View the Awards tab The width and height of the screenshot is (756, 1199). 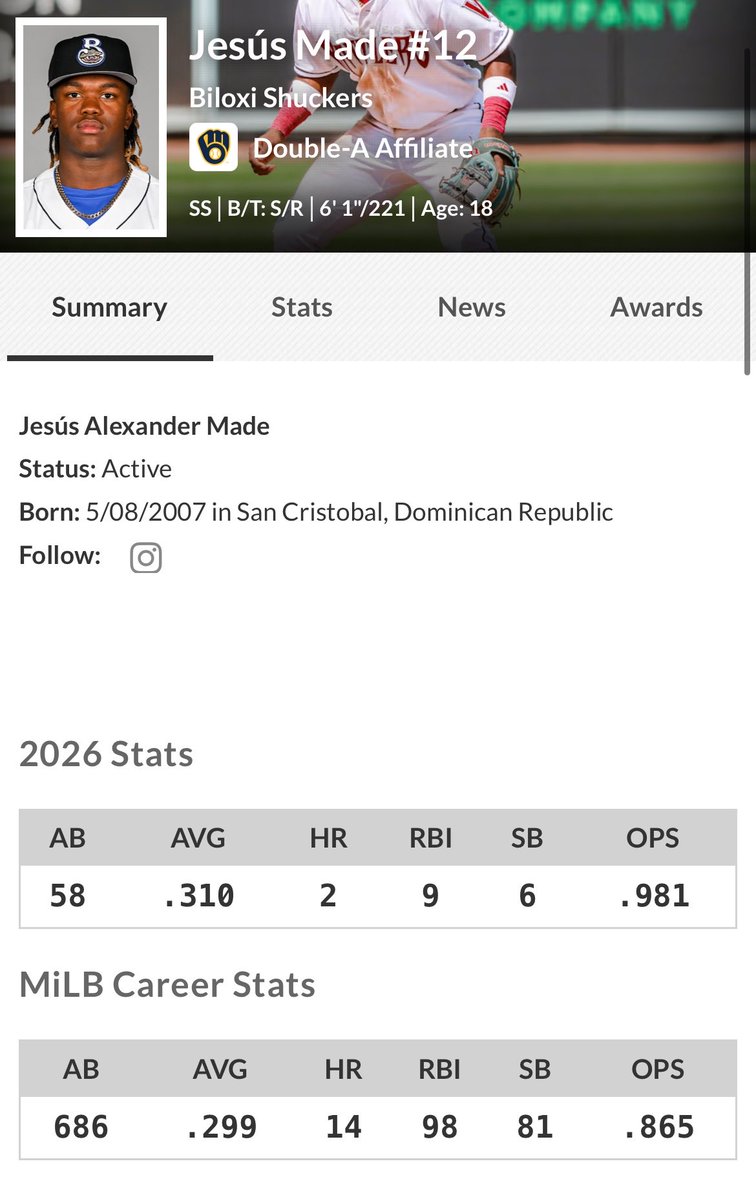[656, 307]
